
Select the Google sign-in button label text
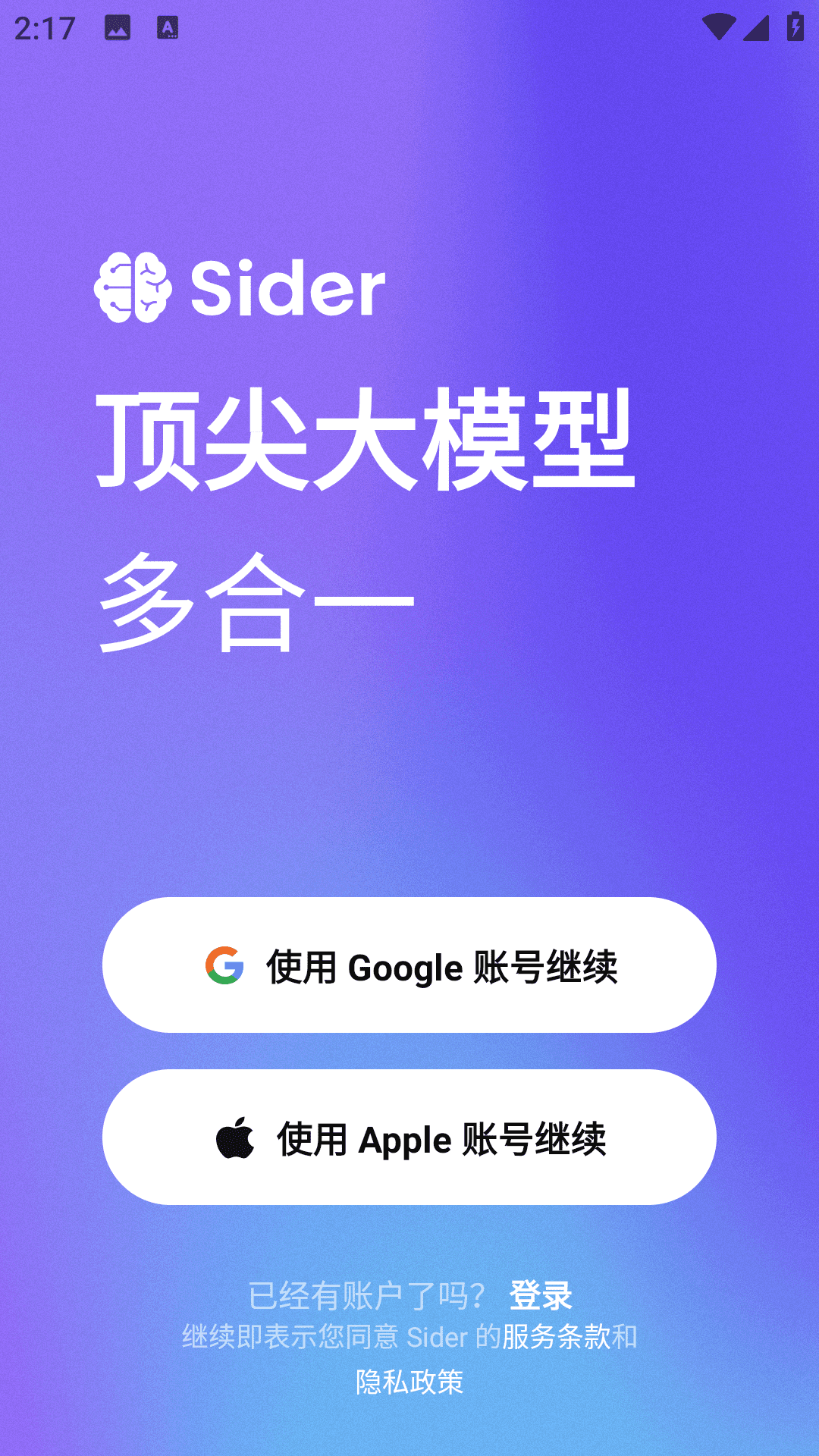444,965
